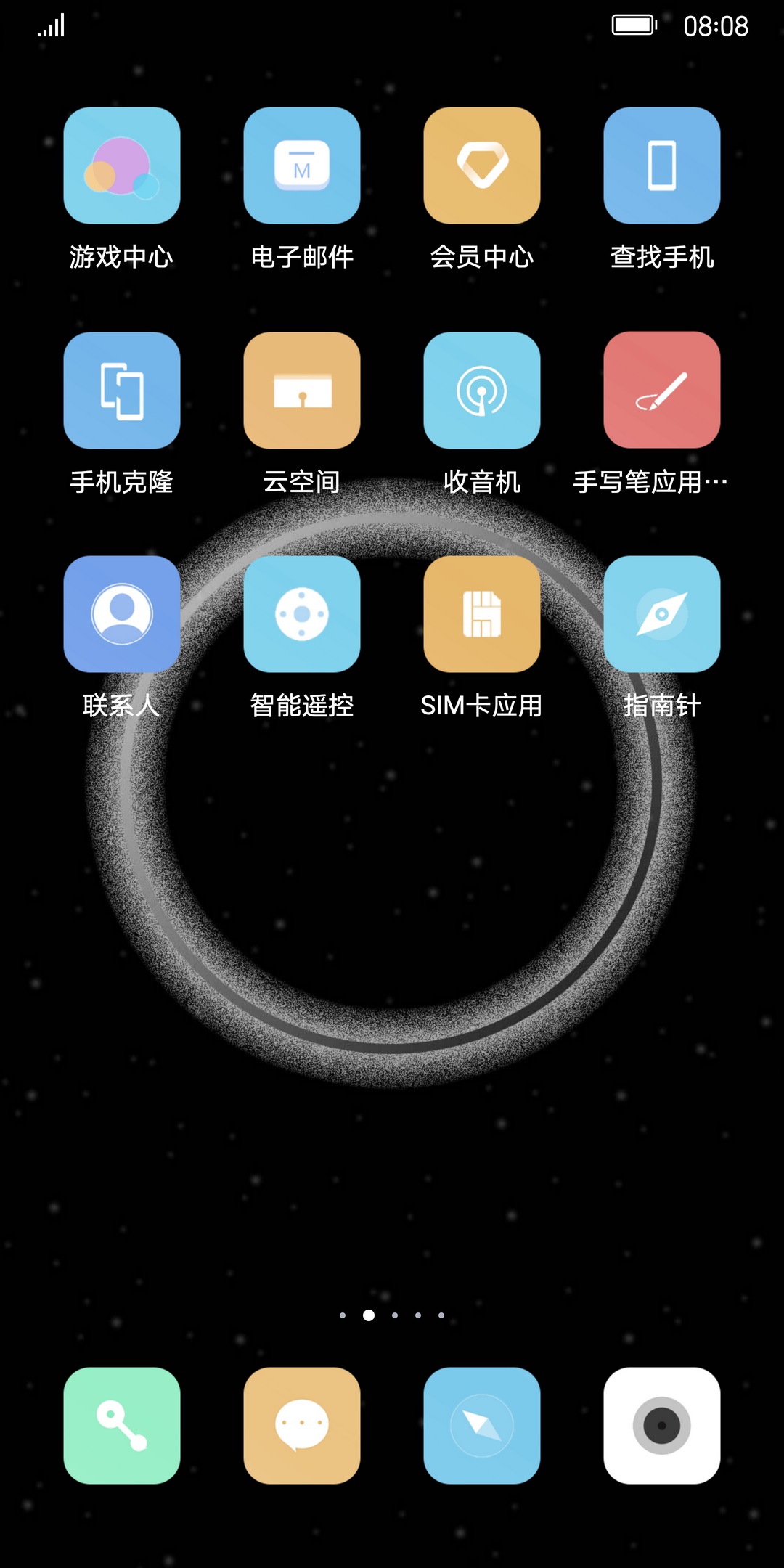The width and height of the screenshot is (784, 1568).
Task: Open the messaging app in the dock
Action: coord(302,1426)
